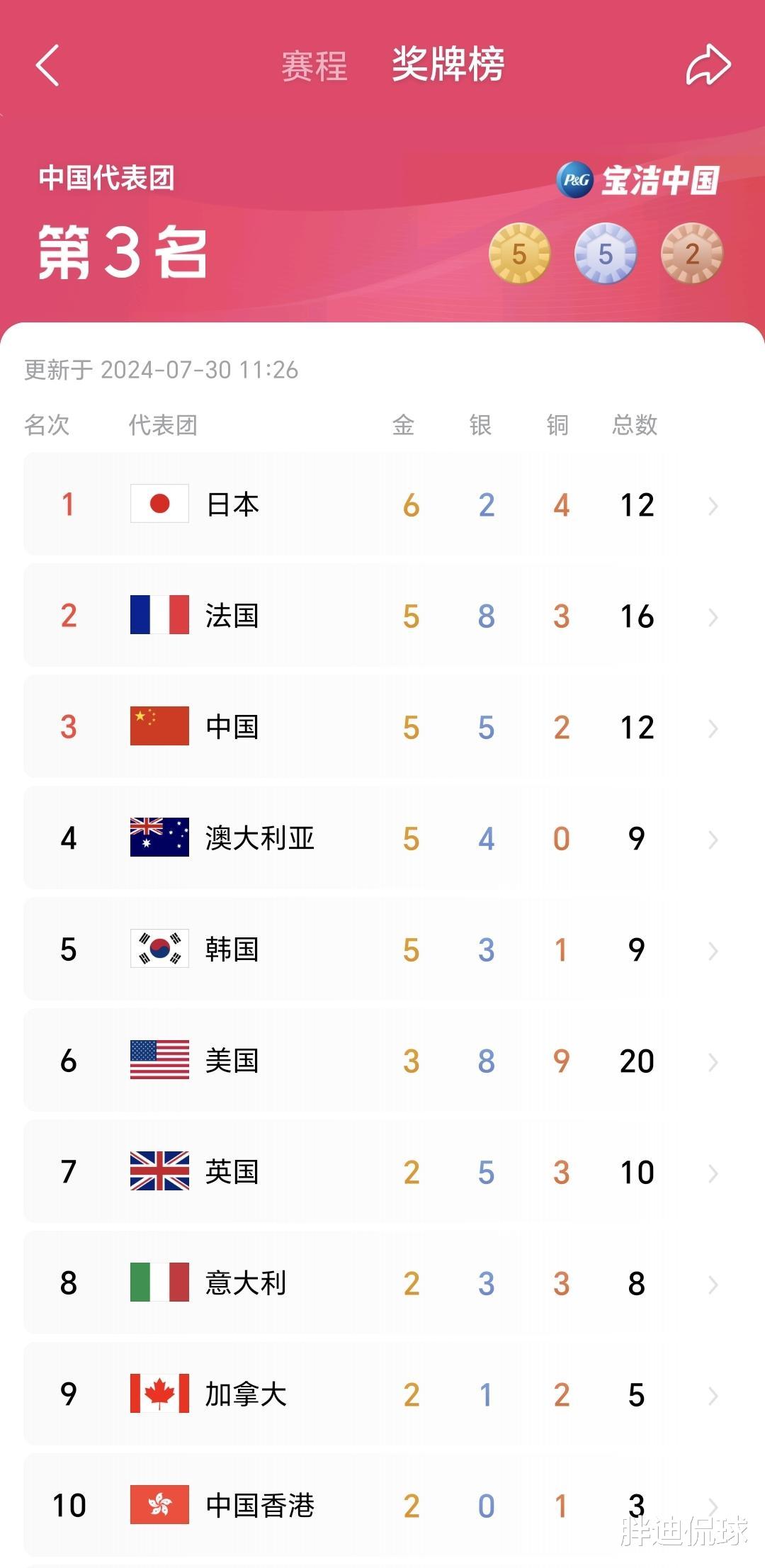The width and height of the screenshot is (765, 1568).
Task: Share the medal table
Action: (x=708, y=65)
